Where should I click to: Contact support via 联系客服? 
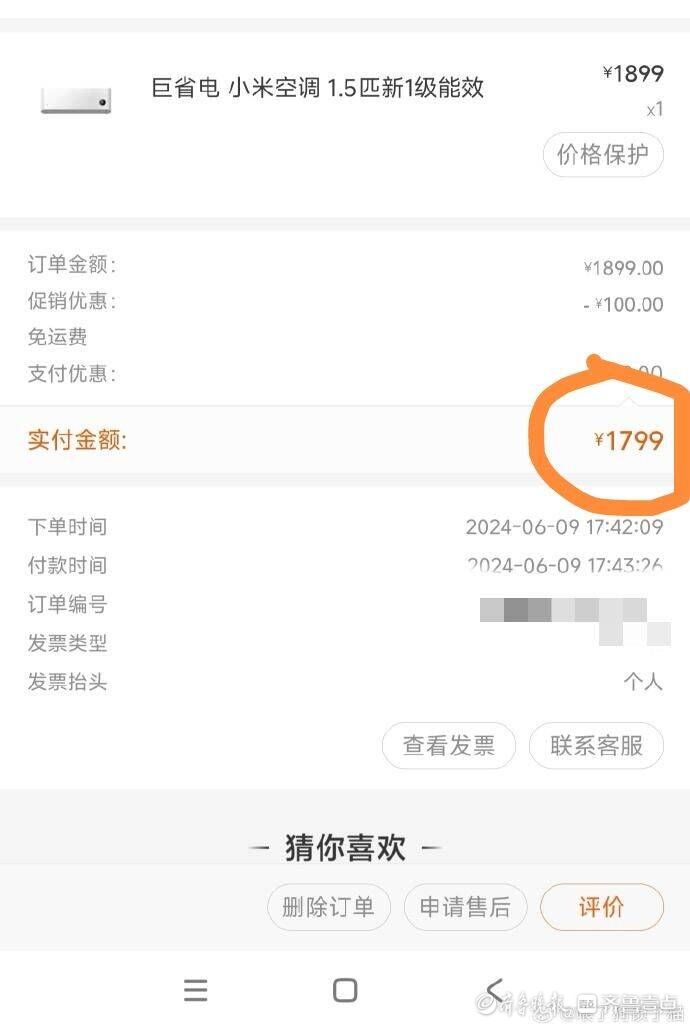pos(596,746)
